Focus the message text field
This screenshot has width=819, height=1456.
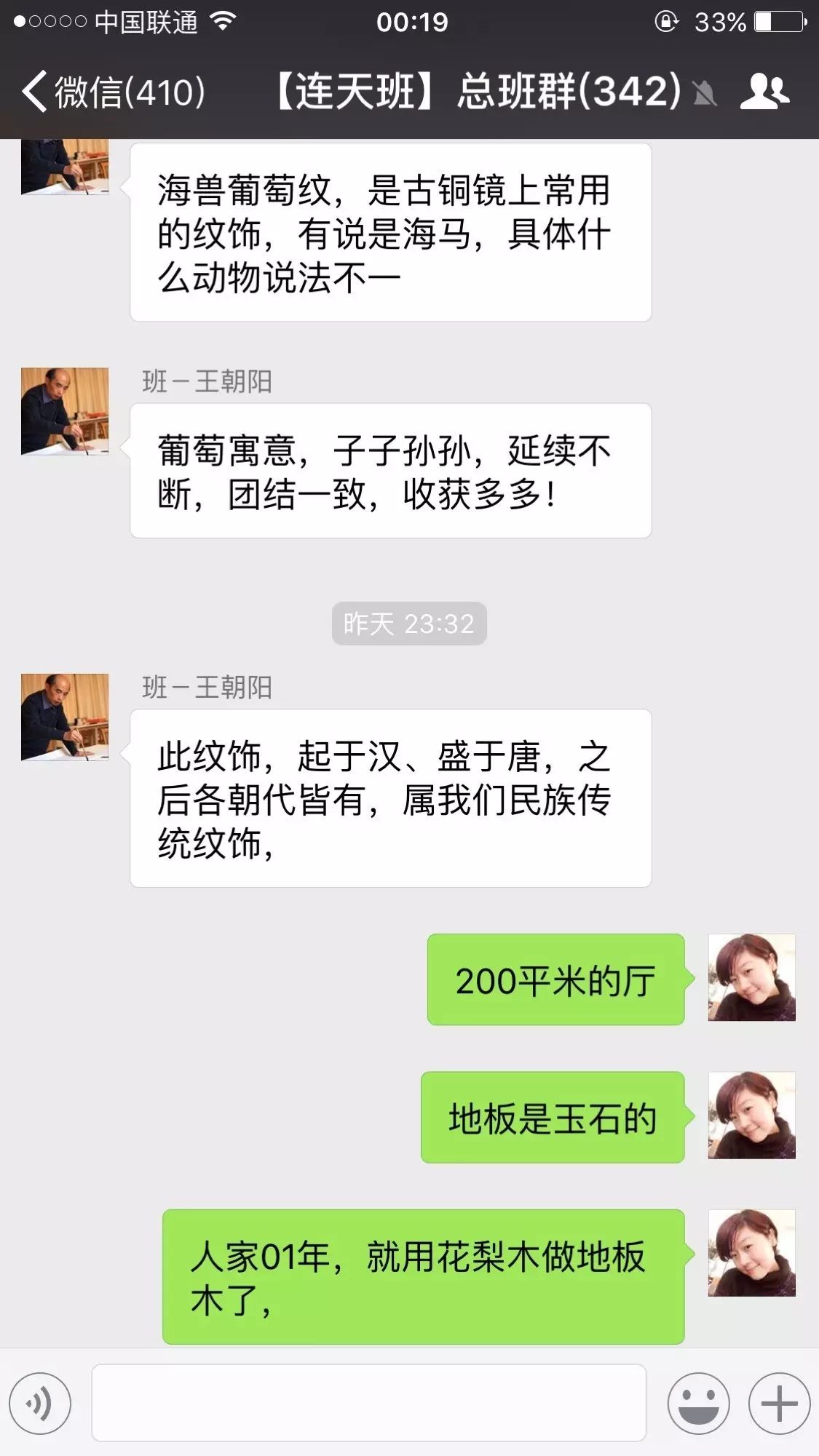[x=368, y=1403]
